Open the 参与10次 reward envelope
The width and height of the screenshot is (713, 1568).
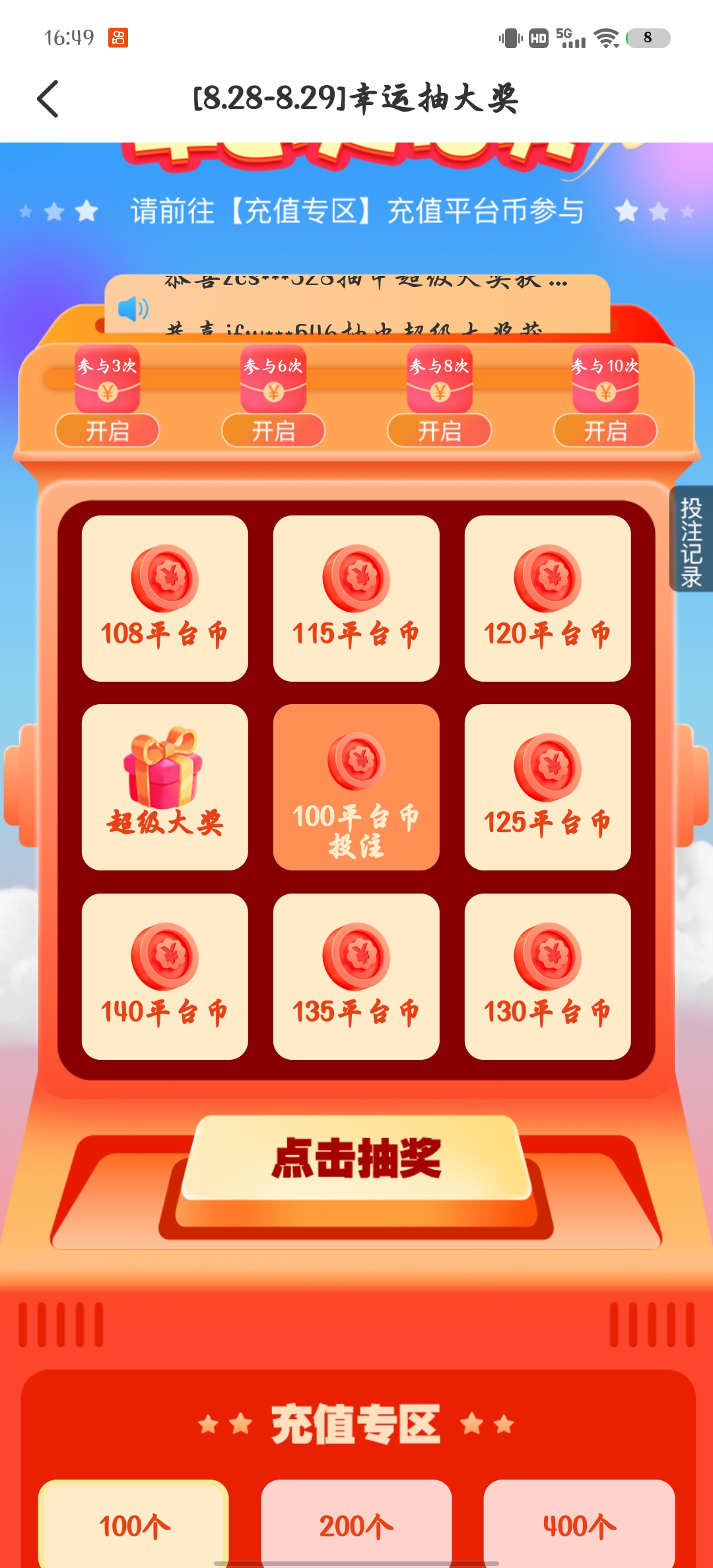pos(605,431)
